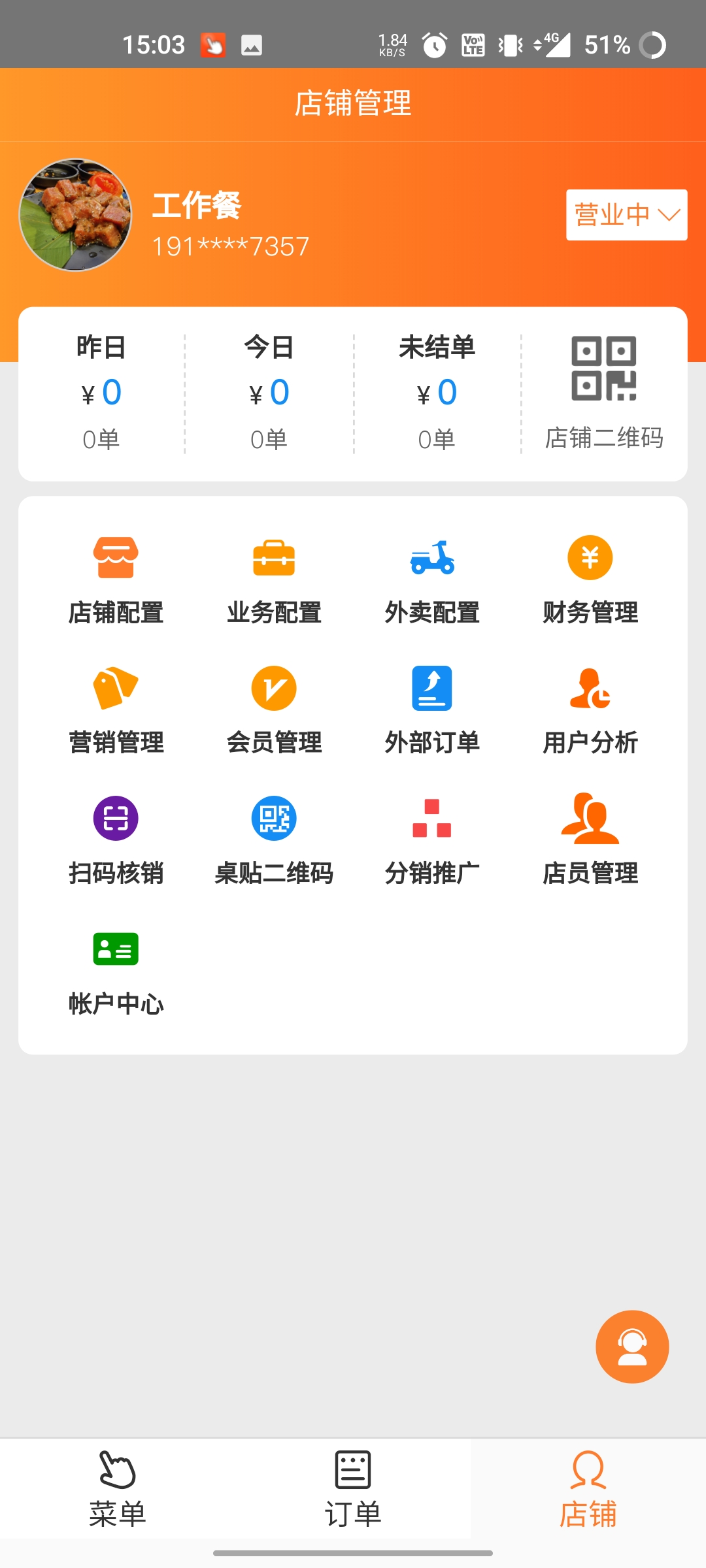
Task: Go to 业务配置
Action: 274,580
